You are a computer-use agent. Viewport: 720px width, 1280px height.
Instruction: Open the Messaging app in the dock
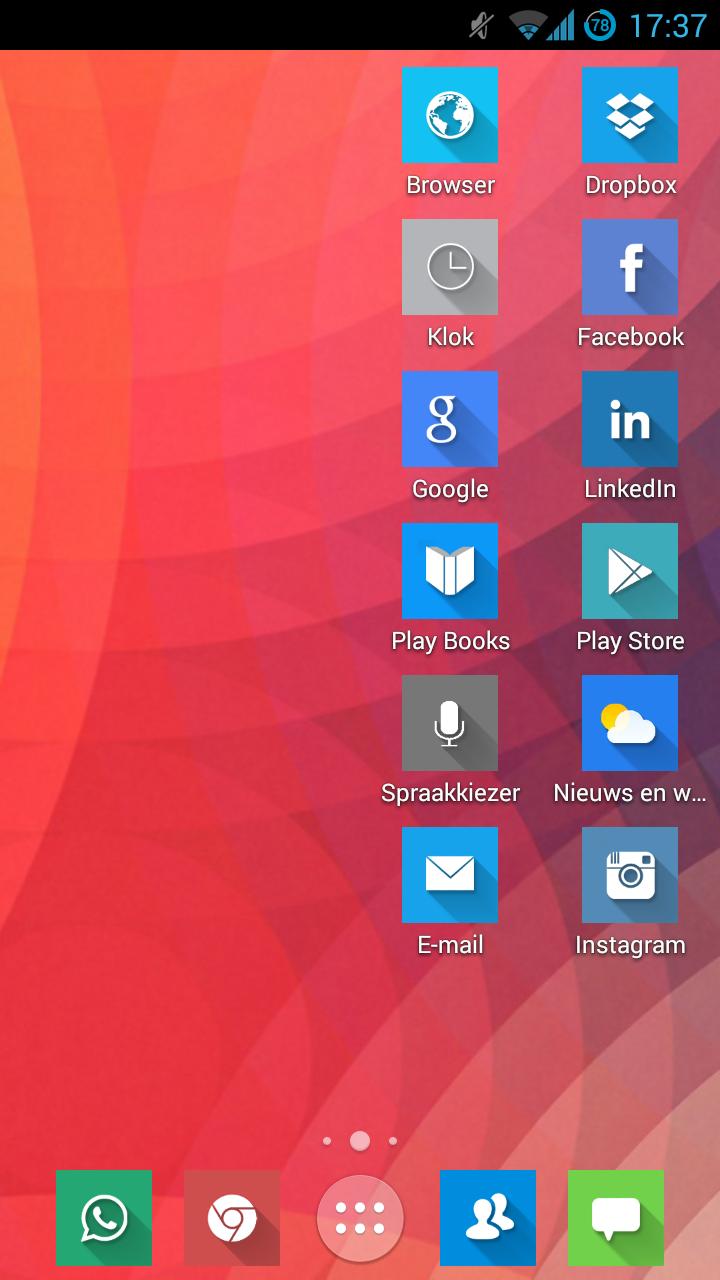(616, 1217)
